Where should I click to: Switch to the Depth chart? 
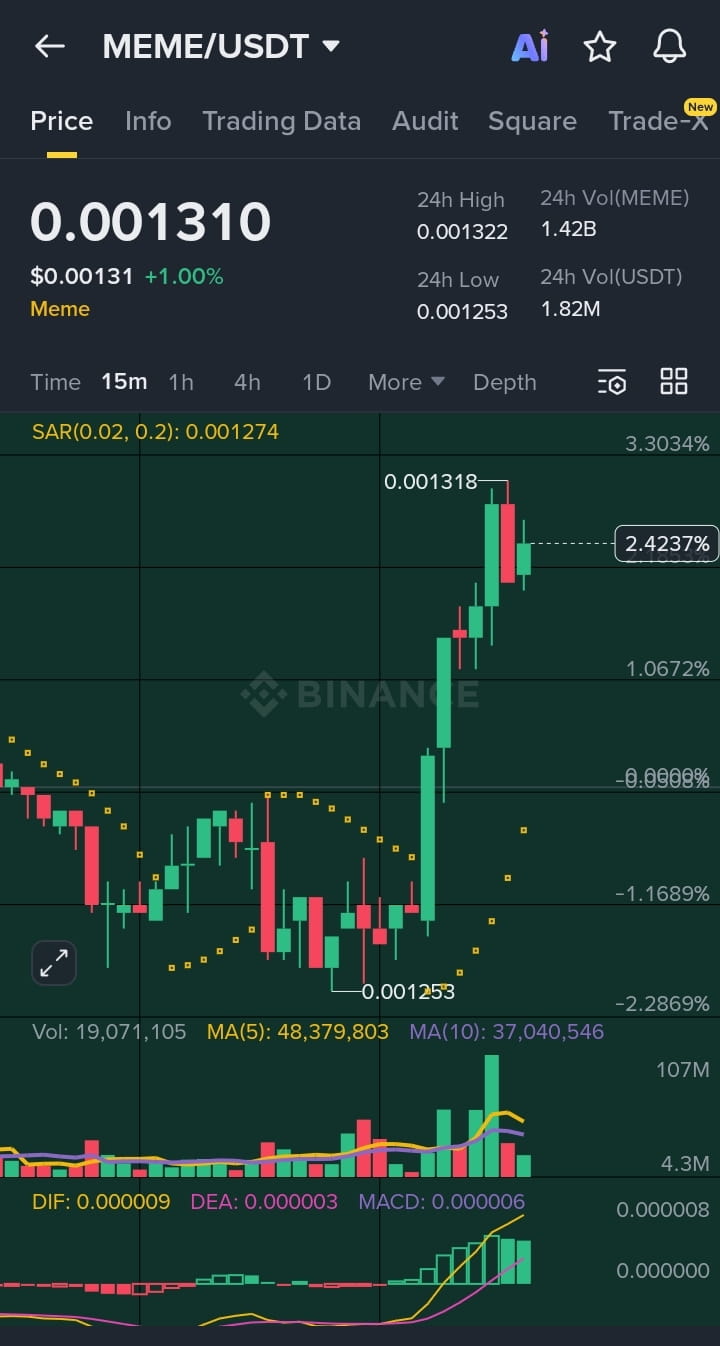(x=504, y=382)
